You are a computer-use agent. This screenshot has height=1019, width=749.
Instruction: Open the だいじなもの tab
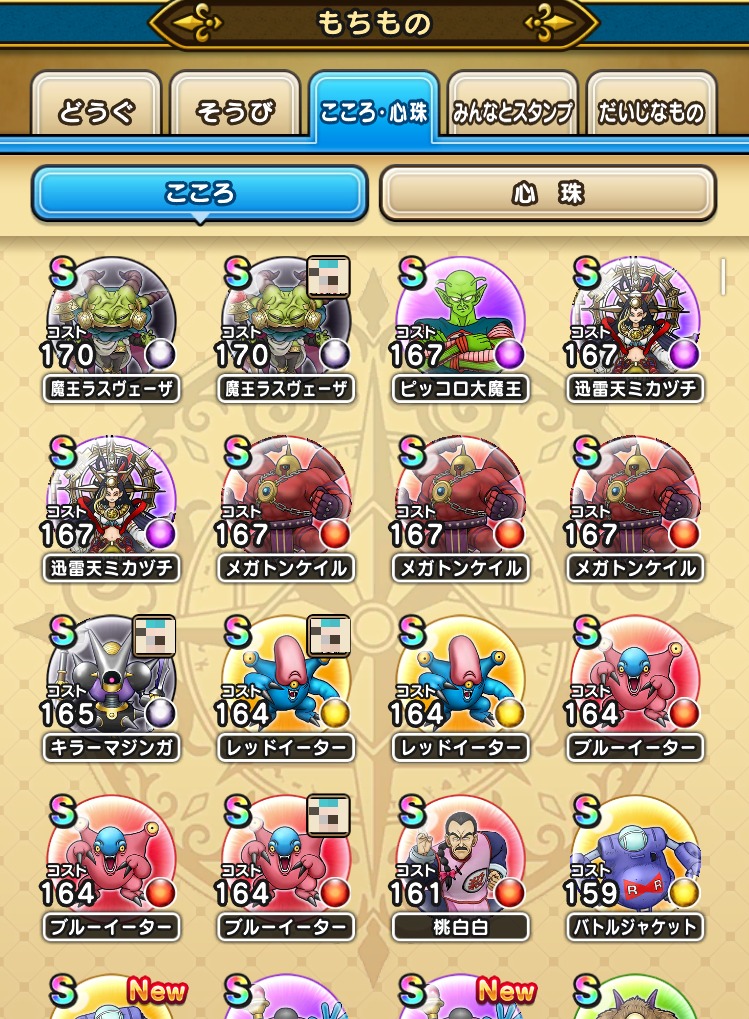point(651,111)
